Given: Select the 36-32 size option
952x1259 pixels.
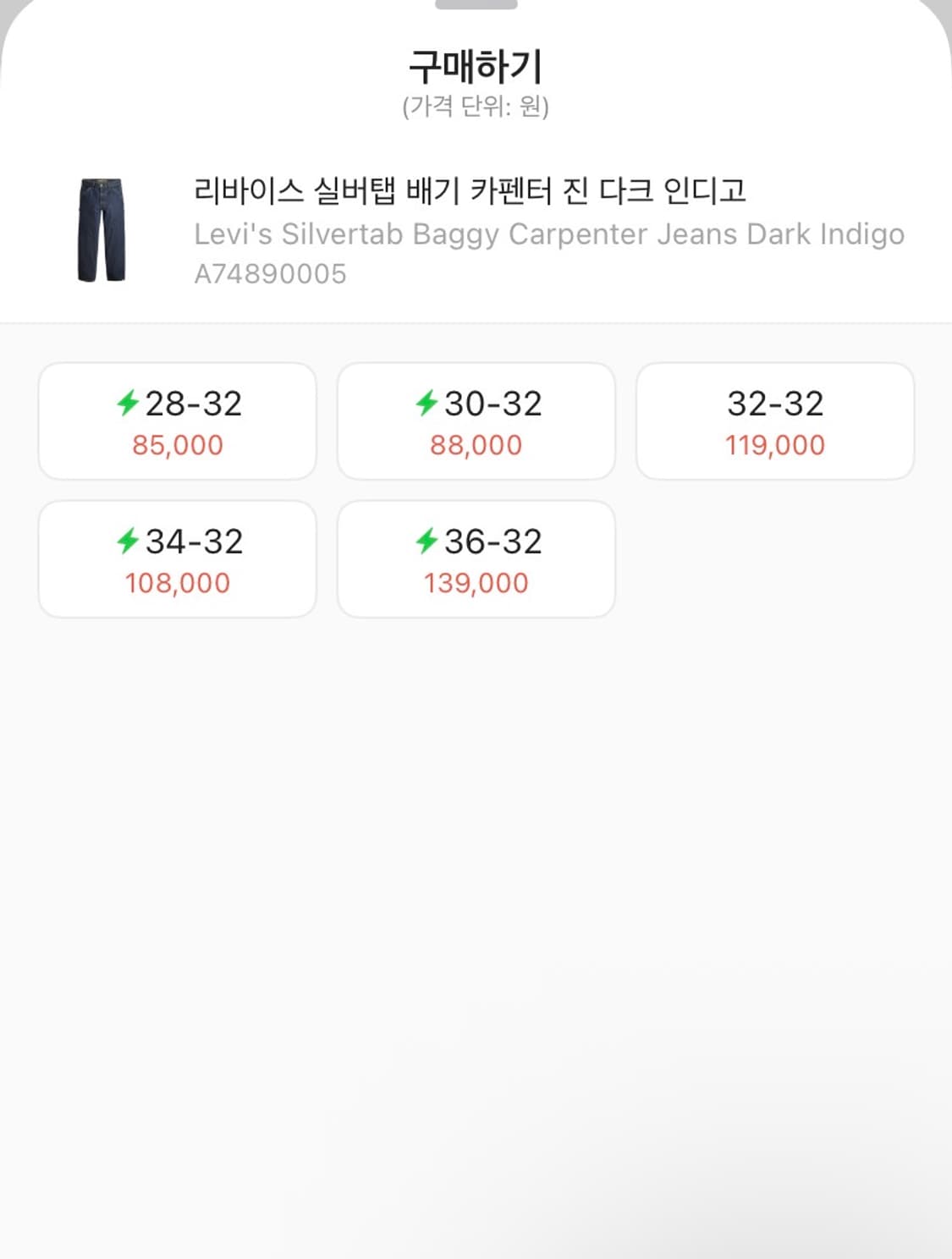Looking at the screenshot, I should tap(476, 558).
